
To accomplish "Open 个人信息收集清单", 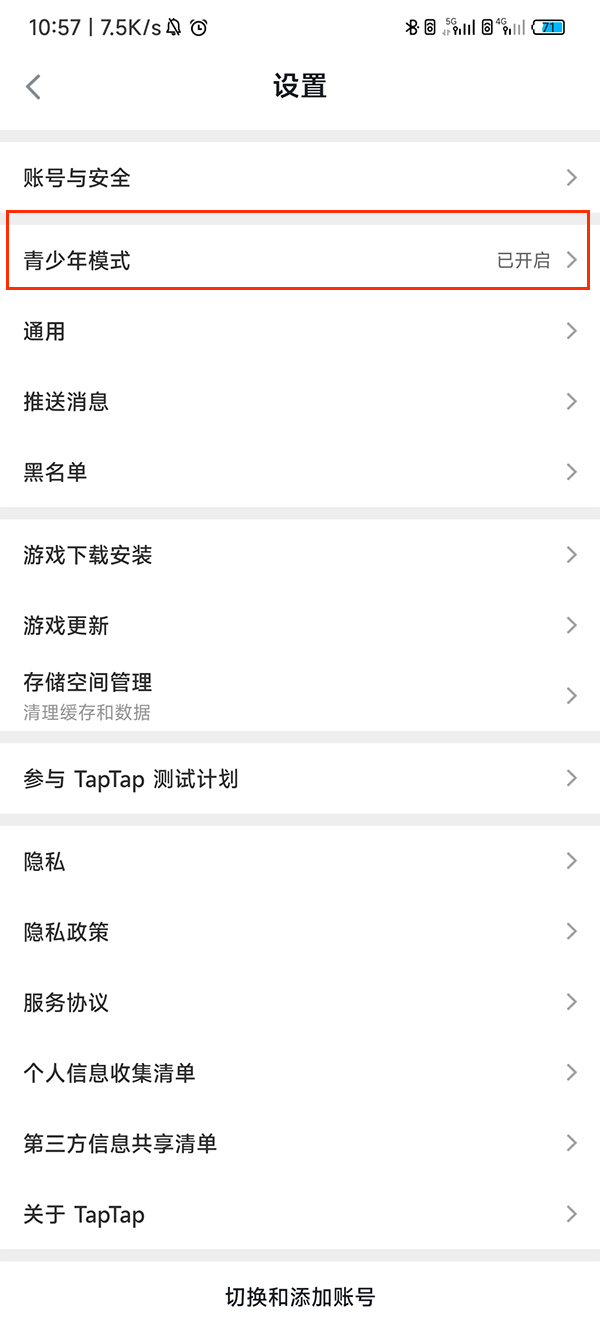I will tap(300, 1073).
